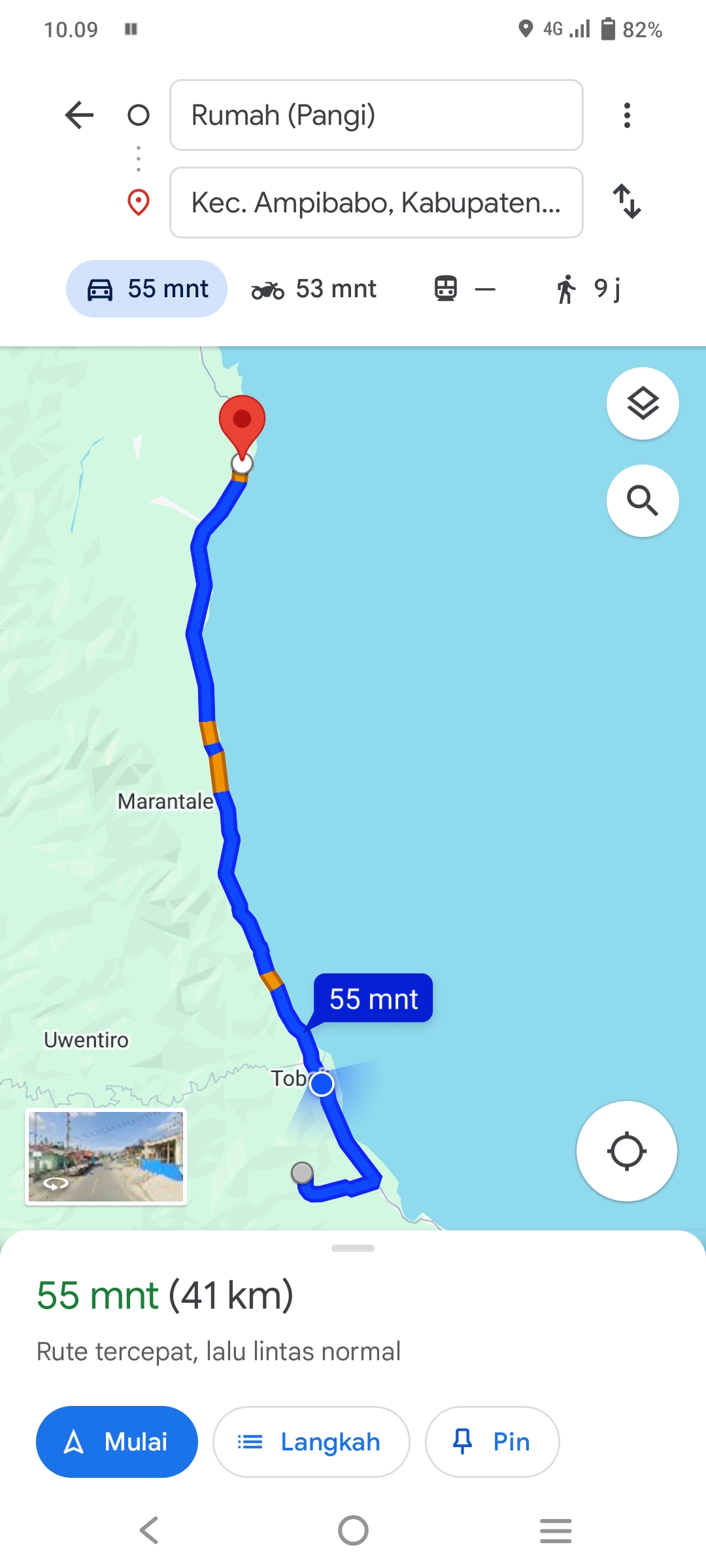Open the map layers button
706x1568 pixels.
coord(643,404)
